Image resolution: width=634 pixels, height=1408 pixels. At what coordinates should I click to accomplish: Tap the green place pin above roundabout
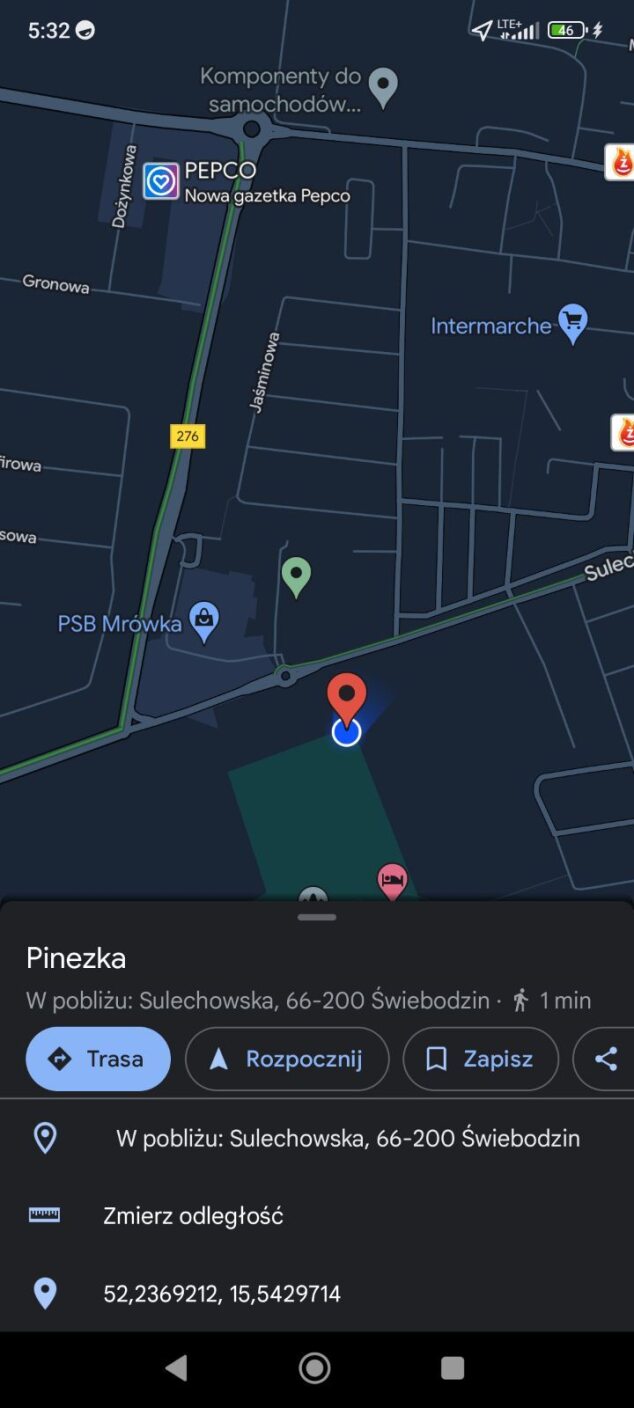pyautogui.click(x=295, y=575)
